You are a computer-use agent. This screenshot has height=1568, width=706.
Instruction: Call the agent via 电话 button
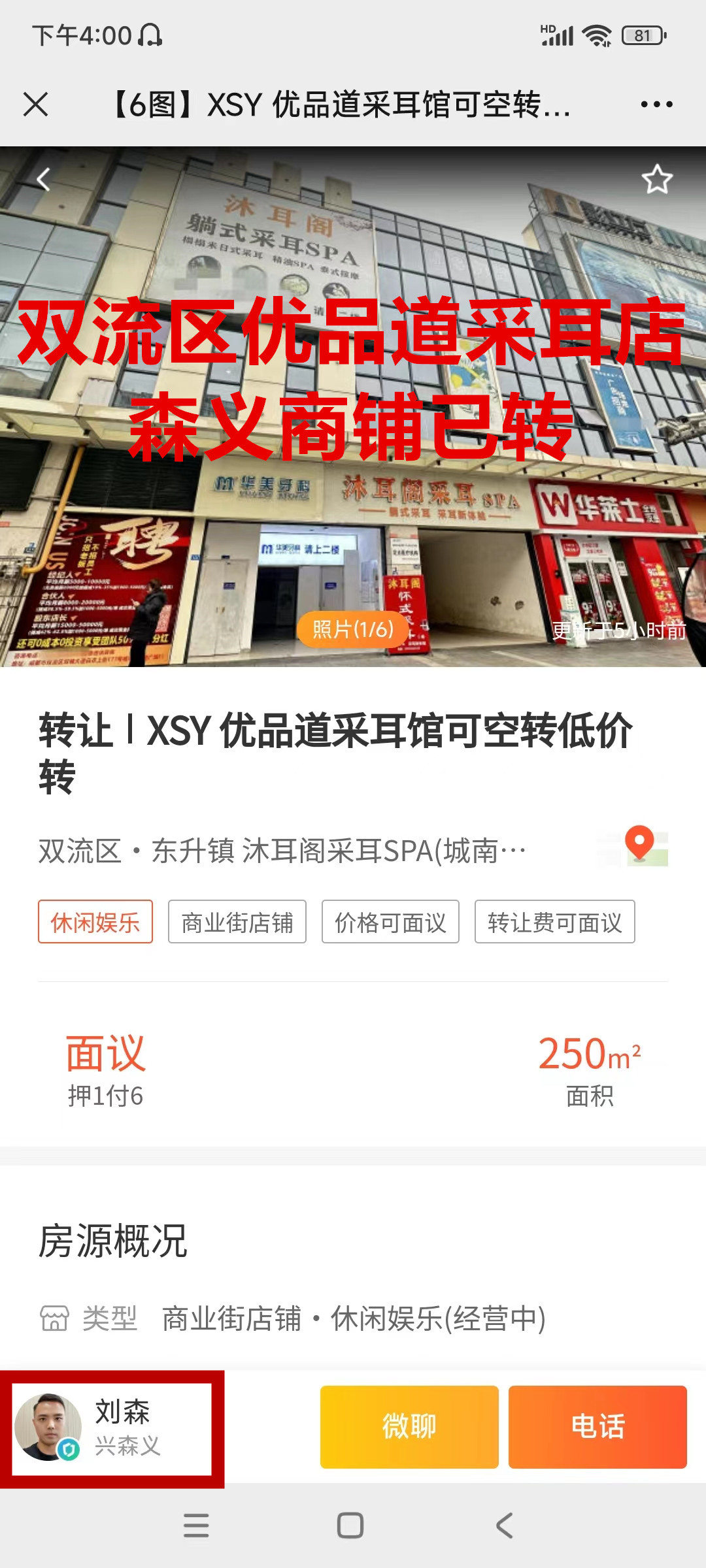pos(597,1427)
